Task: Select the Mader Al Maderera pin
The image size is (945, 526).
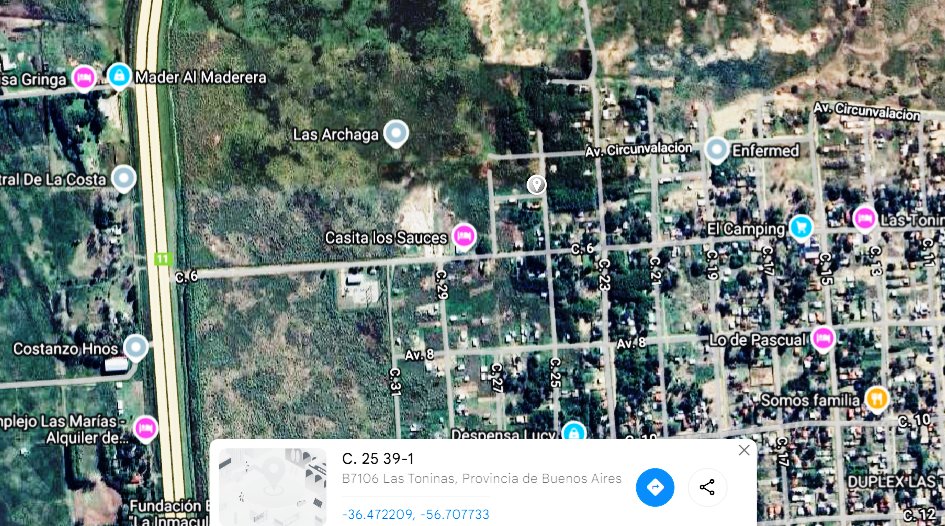Action: click(119, 75)
